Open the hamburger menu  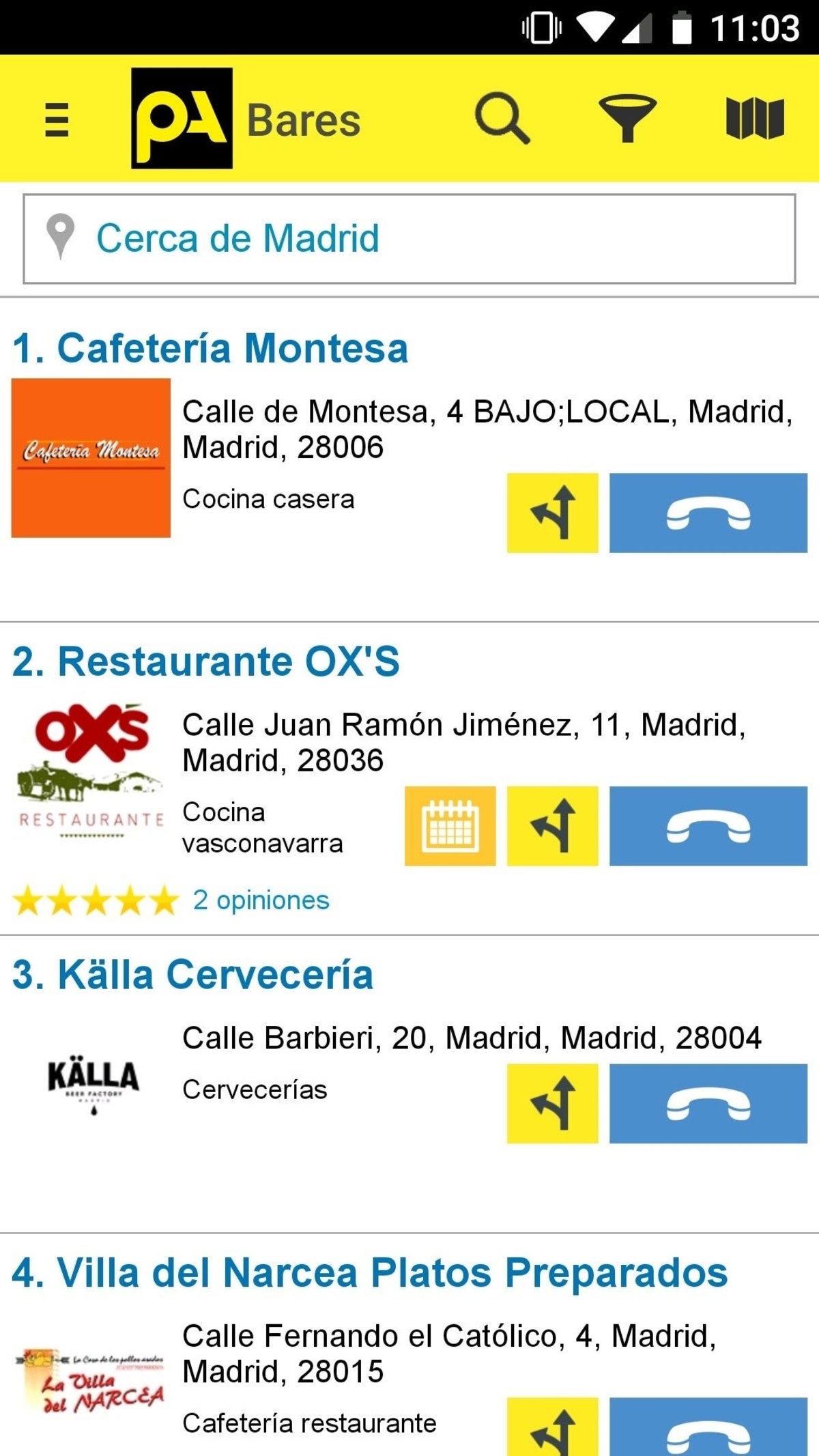pyautogui.click(x=57, y=119)
